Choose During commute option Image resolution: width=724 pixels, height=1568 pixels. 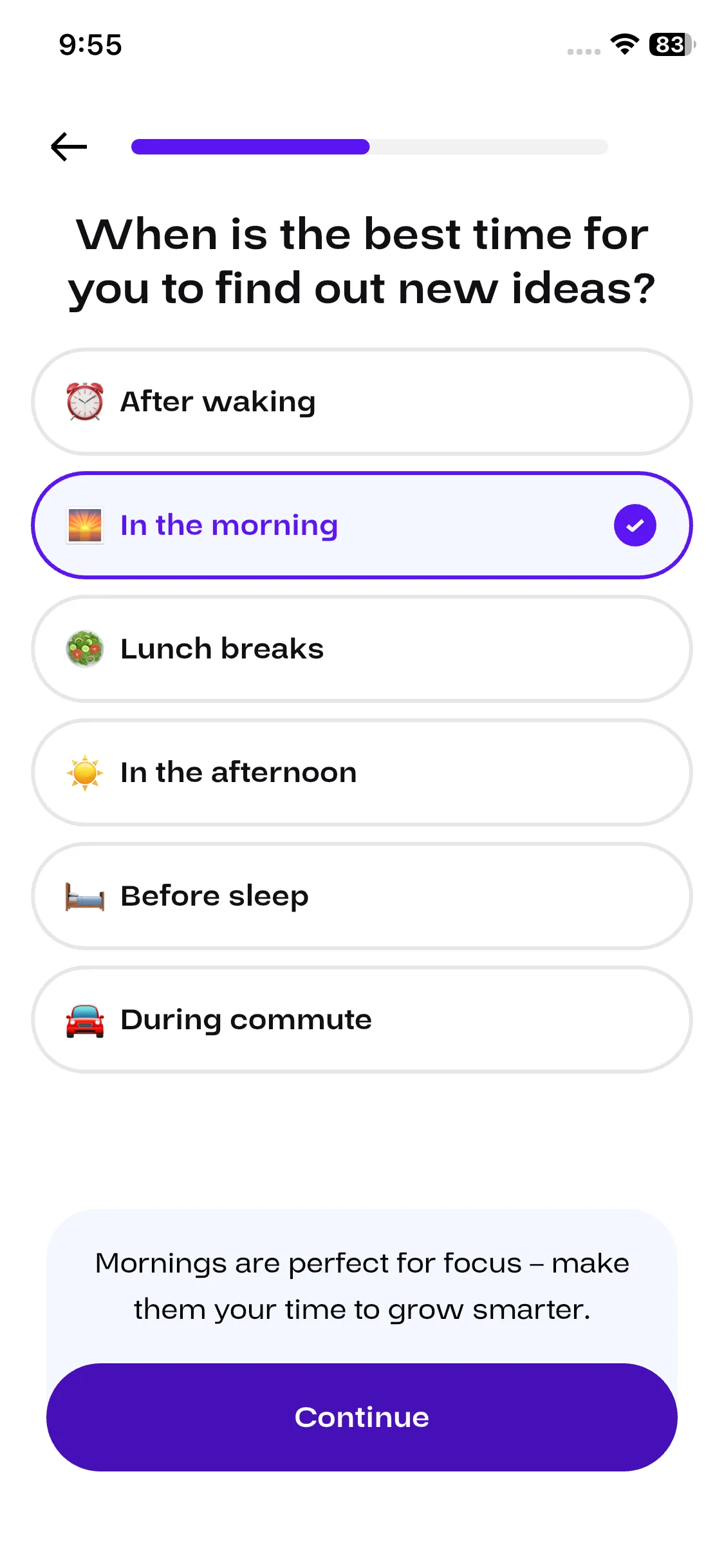click(x=362, y=1020)
